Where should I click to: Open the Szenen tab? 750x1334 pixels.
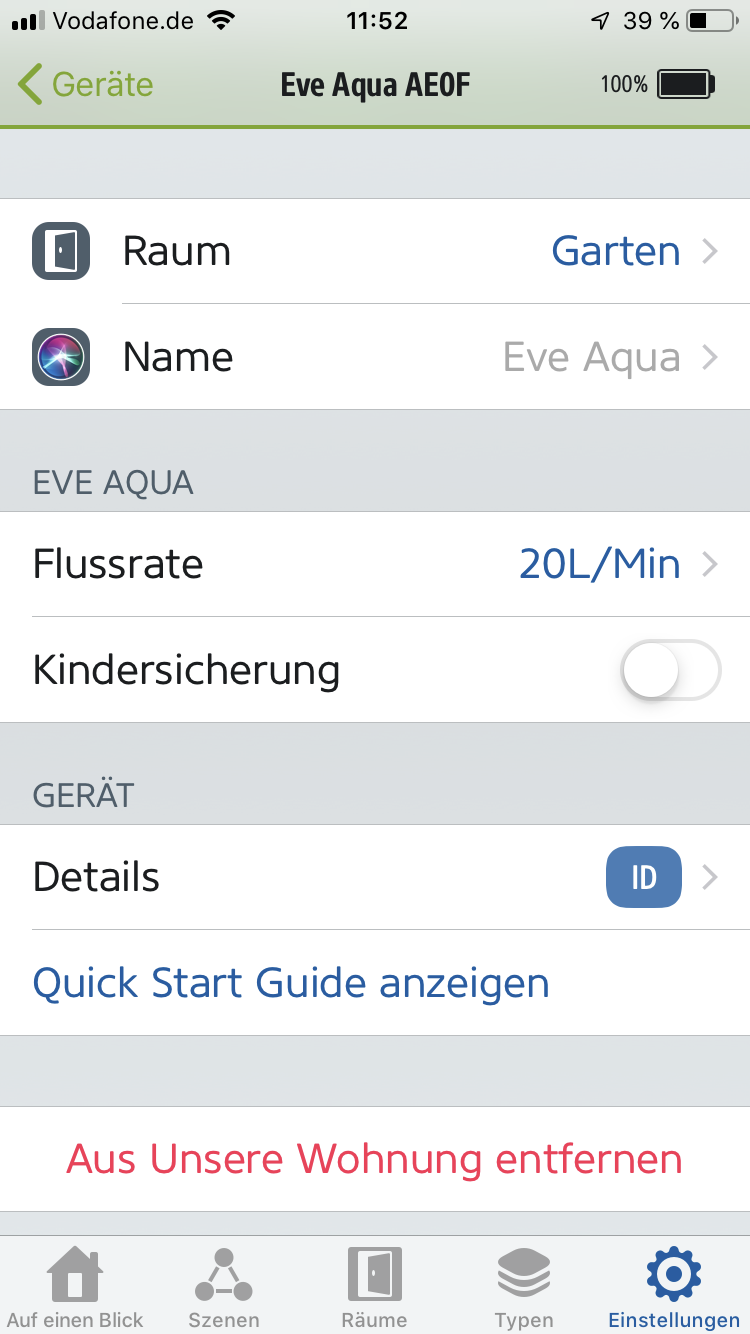[224, 1288]
